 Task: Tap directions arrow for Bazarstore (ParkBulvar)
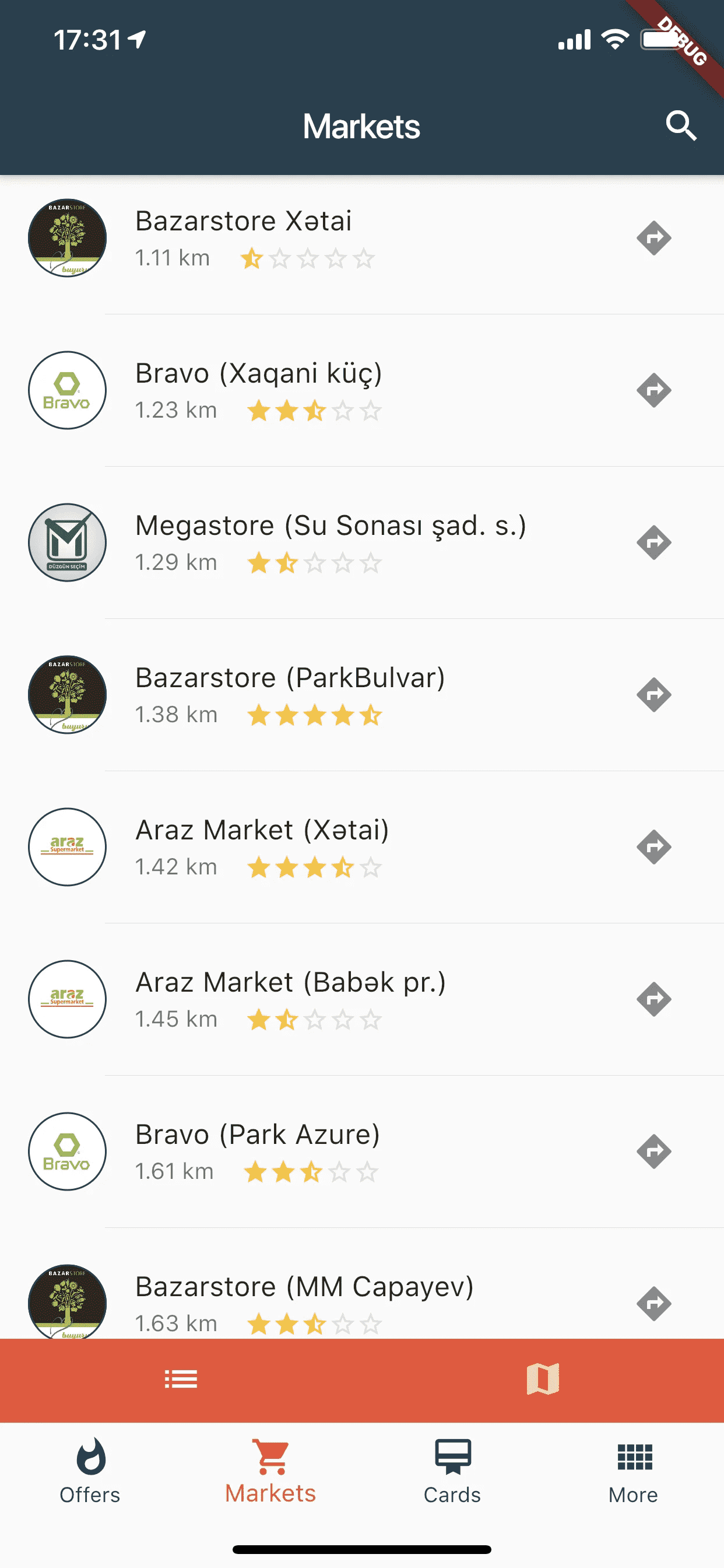click(x=654, y=695)
